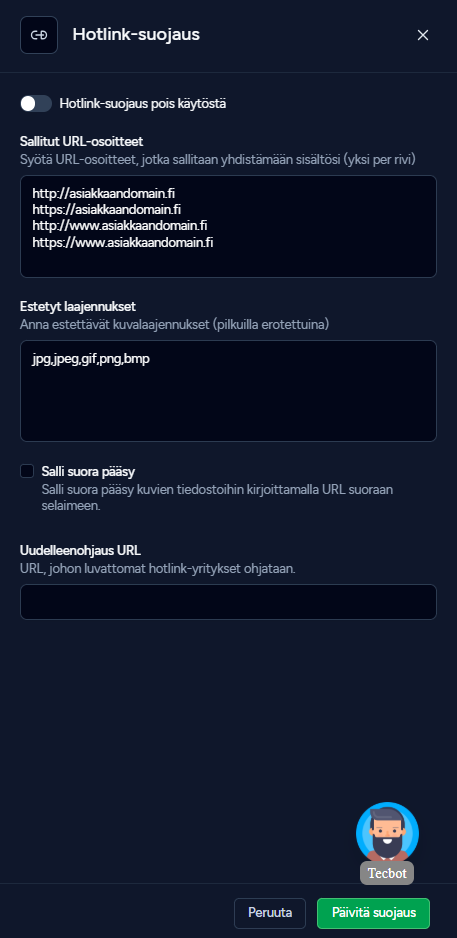The image size is (457, 938).
Task: Open the Tecbot chat assistant
Action: tap(387, 833)
